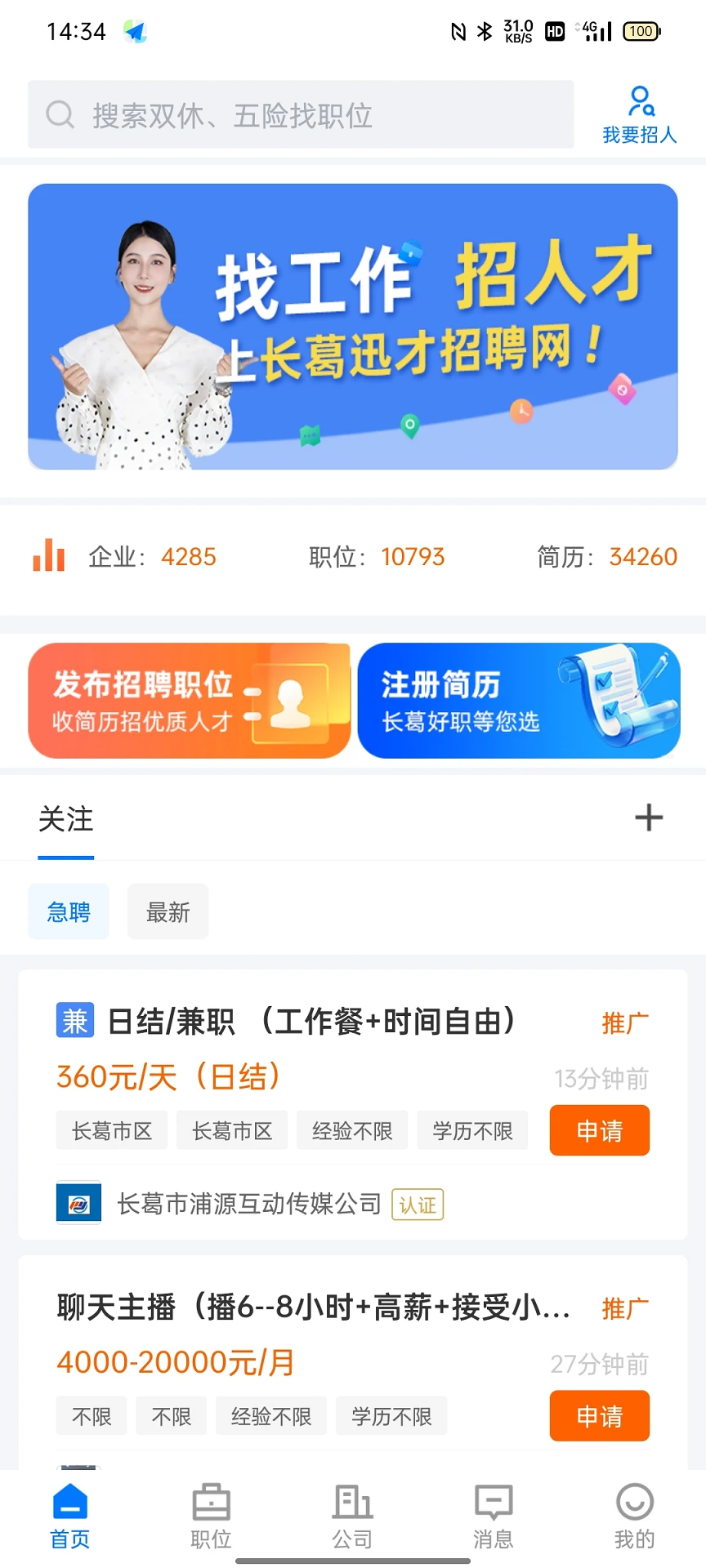Switch to the 关注 follow tab
Image resolution: width=706 pixels, height=1568 pixels.
[66, 820]
